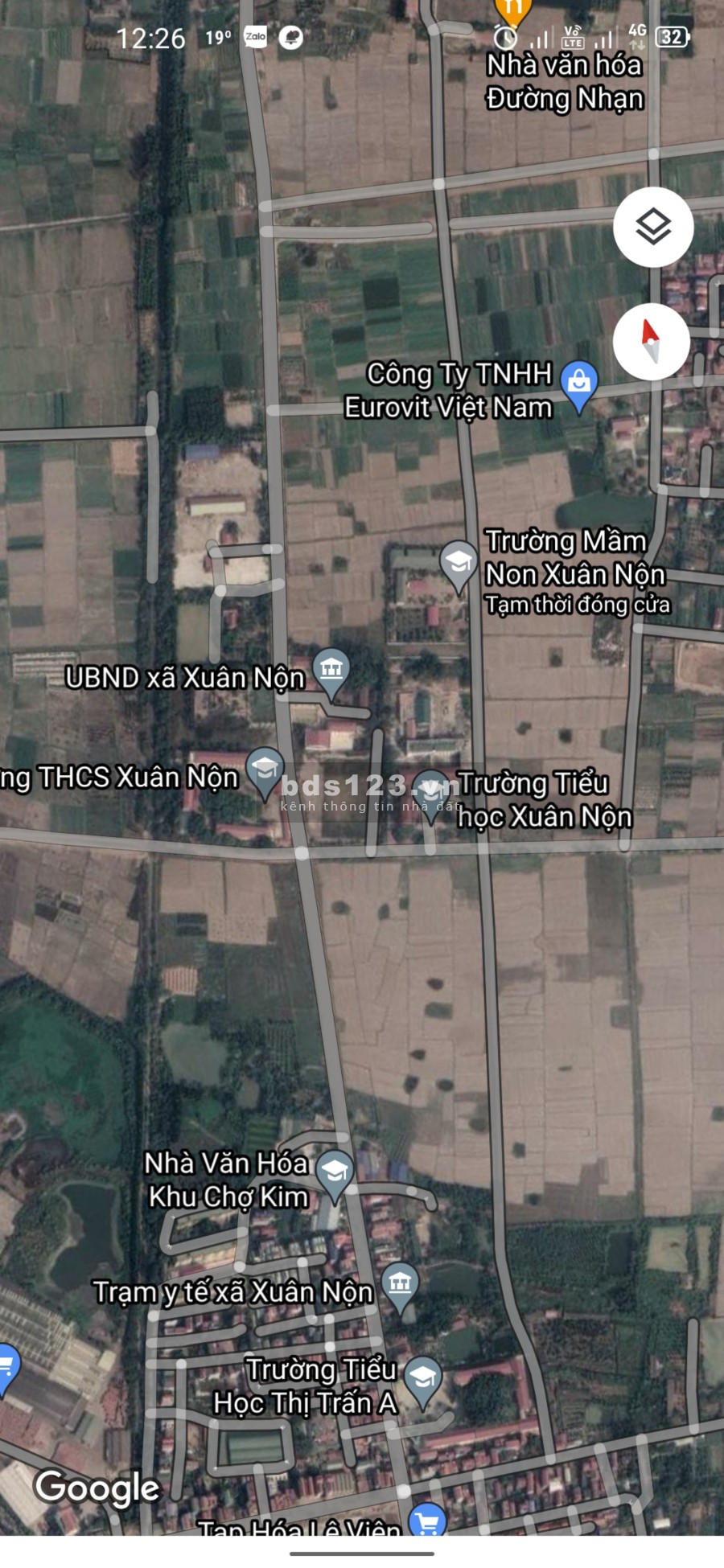Tap the compass to reorient the map

click(651, 341)
